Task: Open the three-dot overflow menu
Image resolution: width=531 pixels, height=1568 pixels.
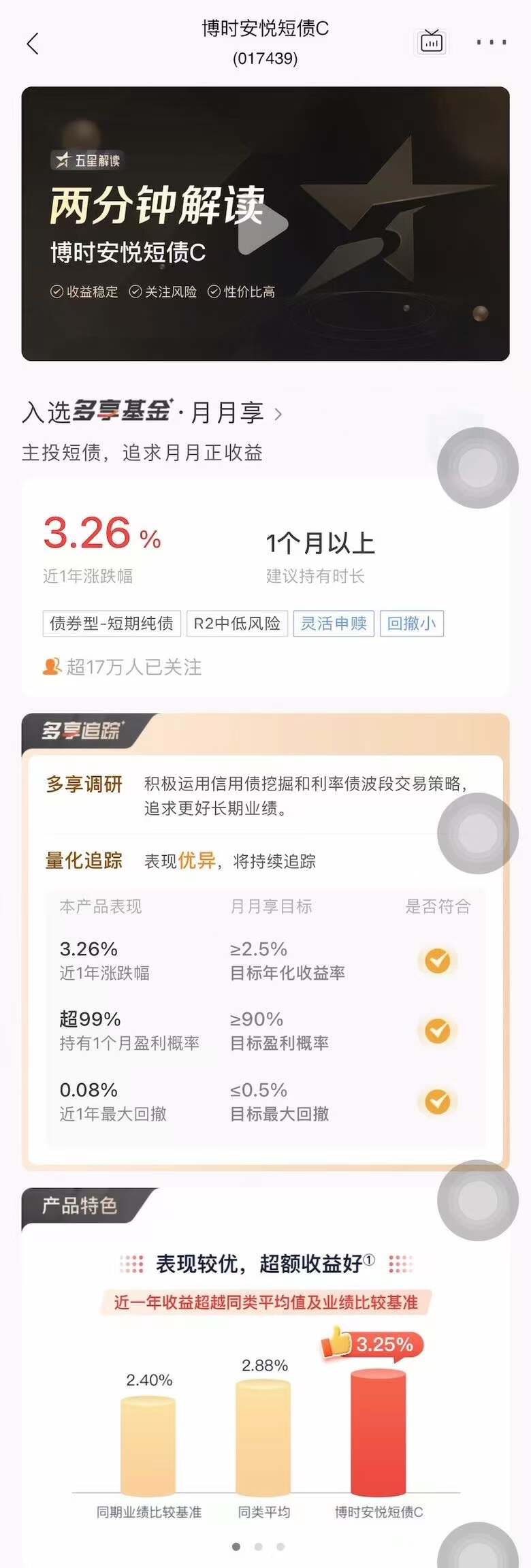Action: [x=491, y=42]
